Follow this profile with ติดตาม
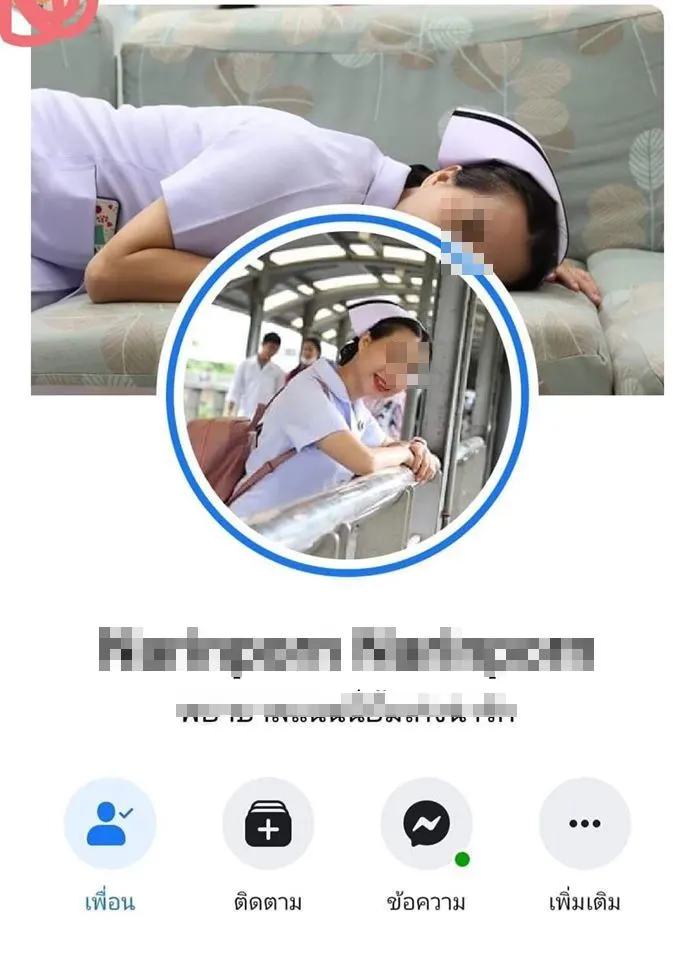 tap(267, 824)
